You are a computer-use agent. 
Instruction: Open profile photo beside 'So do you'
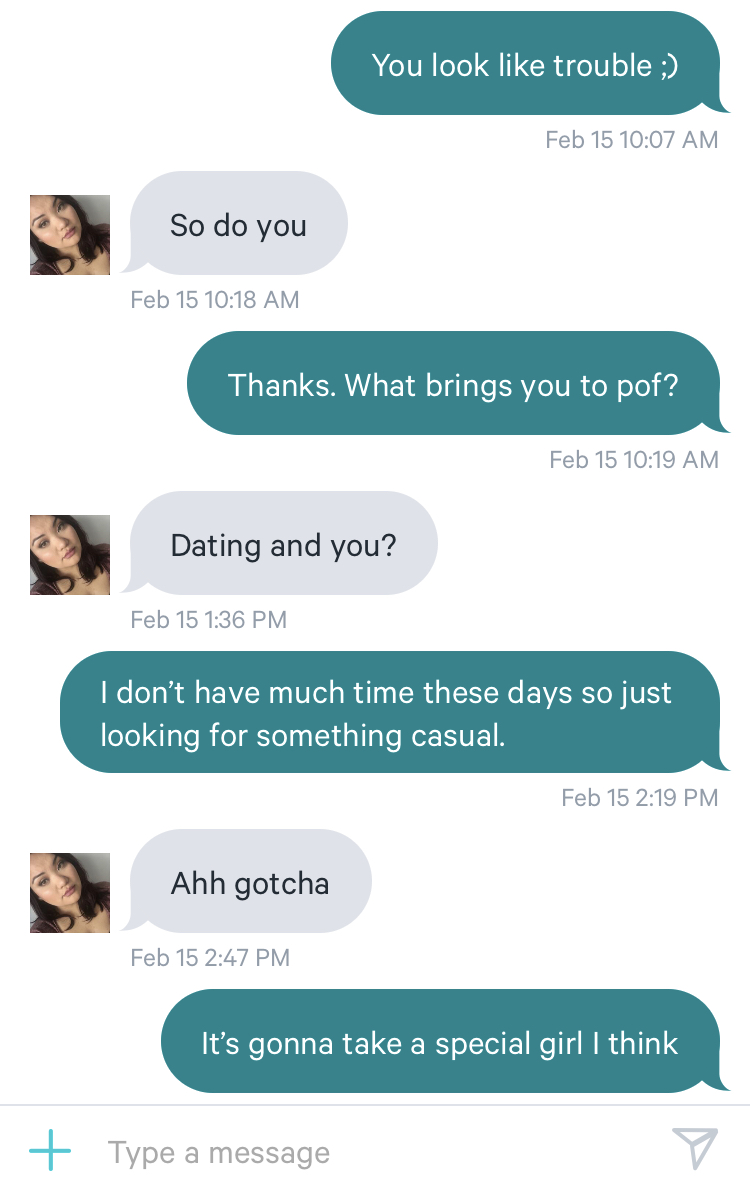pyautogui.click(x=70, y=235)
